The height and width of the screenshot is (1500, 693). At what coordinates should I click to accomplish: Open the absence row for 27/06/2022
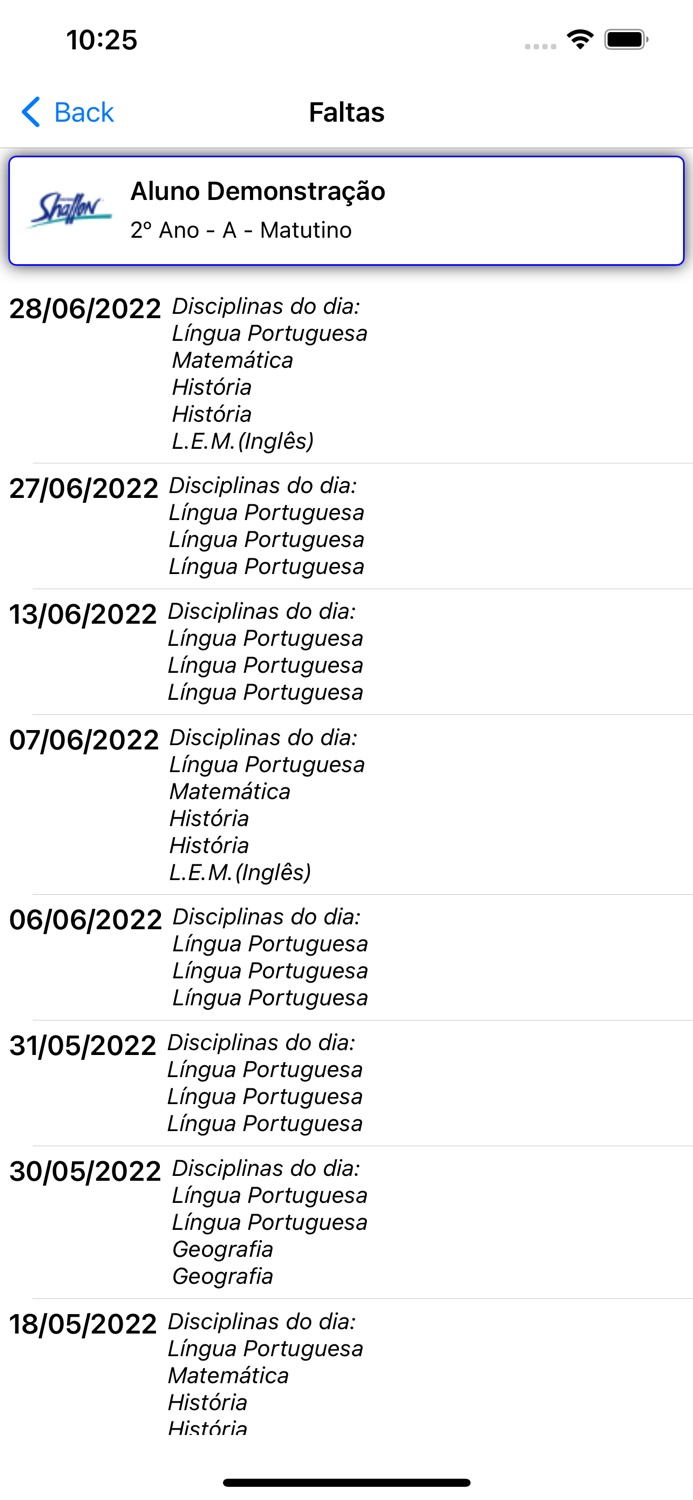click(84, 489)
